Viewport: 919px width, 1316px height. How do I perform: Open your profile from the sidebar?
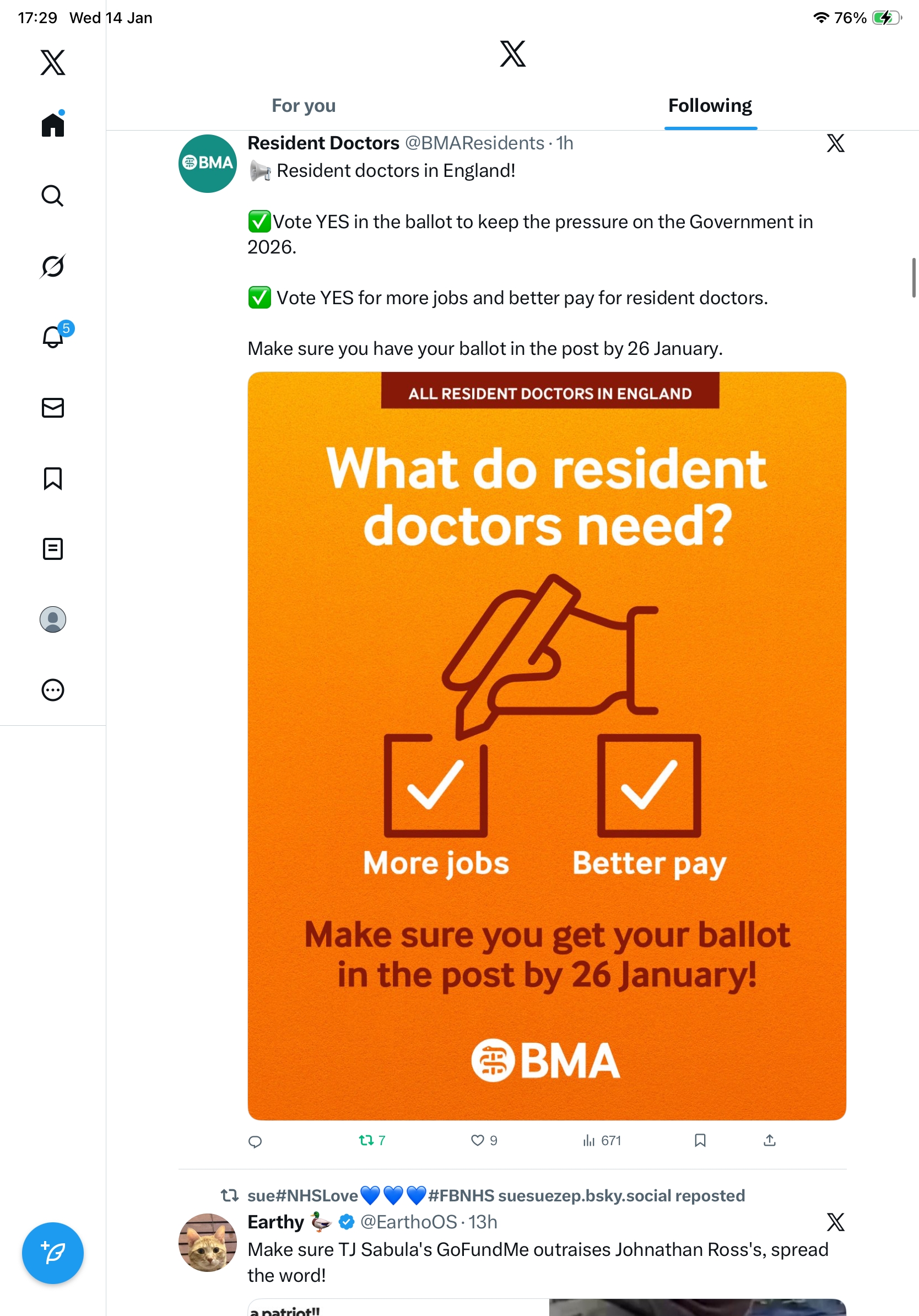pos(53,619)
